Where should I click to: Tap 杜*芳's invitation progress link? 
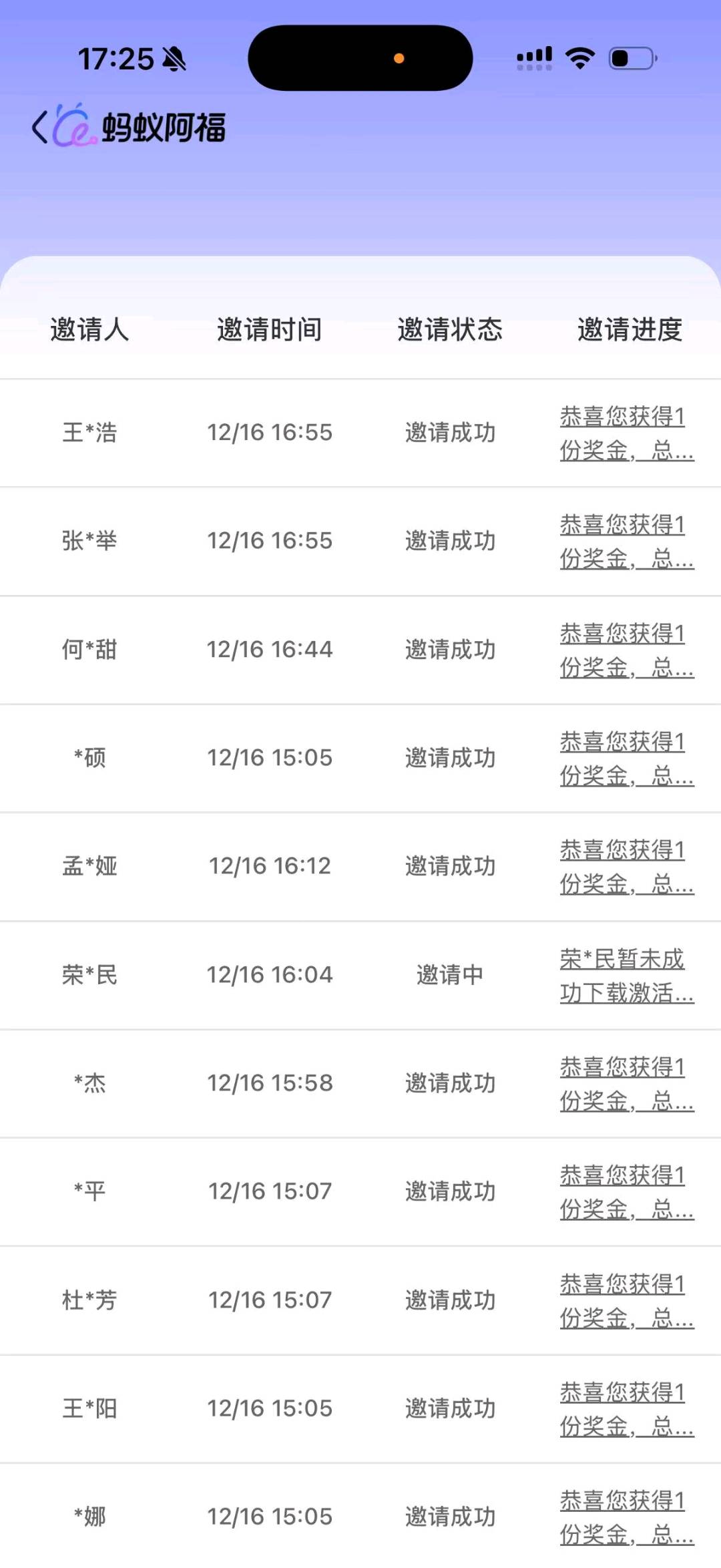626,1301
